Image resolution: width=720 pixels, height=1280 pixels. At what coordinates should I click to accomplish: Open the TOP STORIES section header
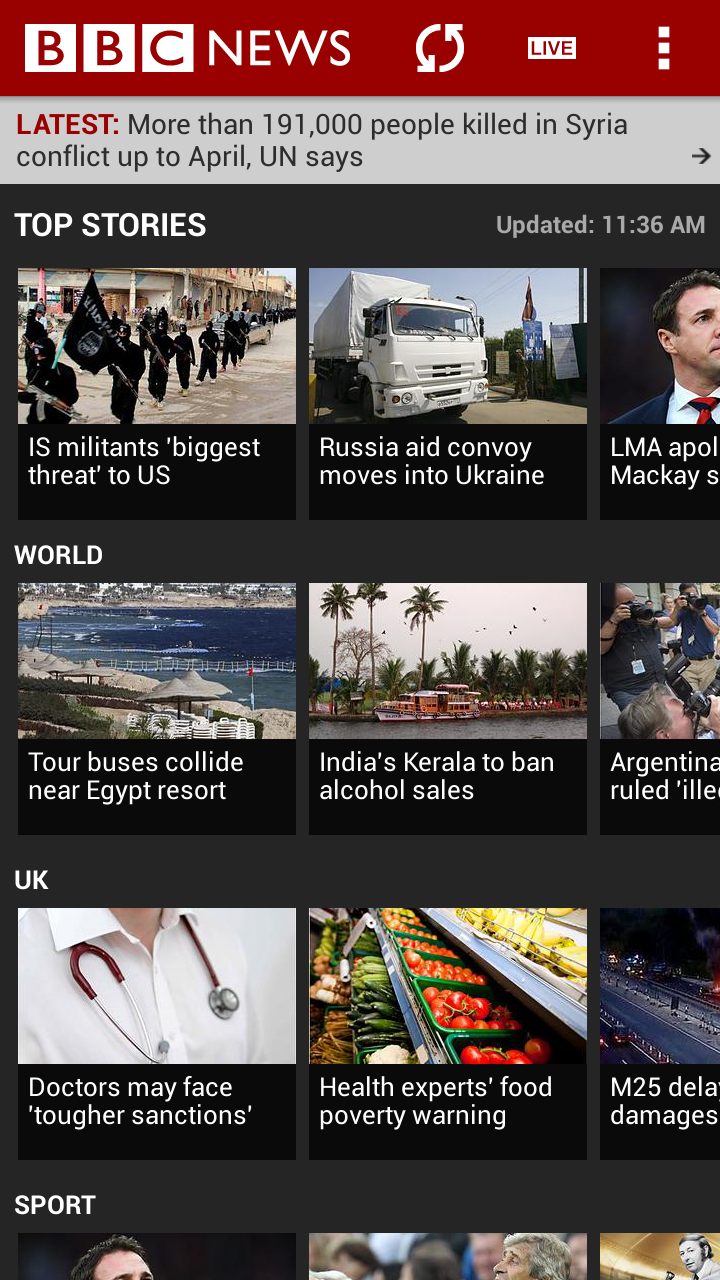(109, 224)
